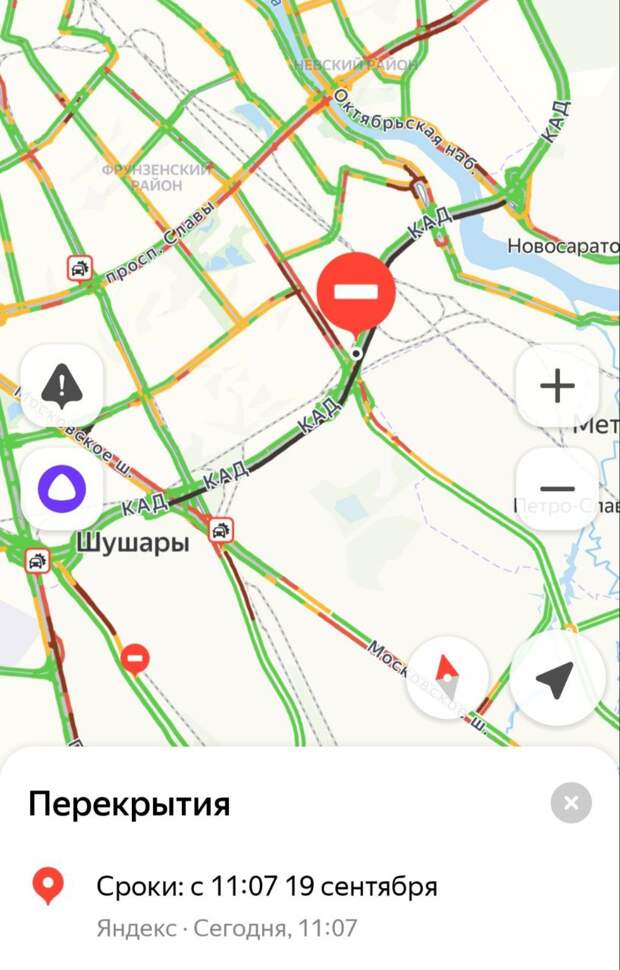Tap the large road closure marker on КАД
The width and height of the screenshot is (620, 970).
[x=356, y=291]
